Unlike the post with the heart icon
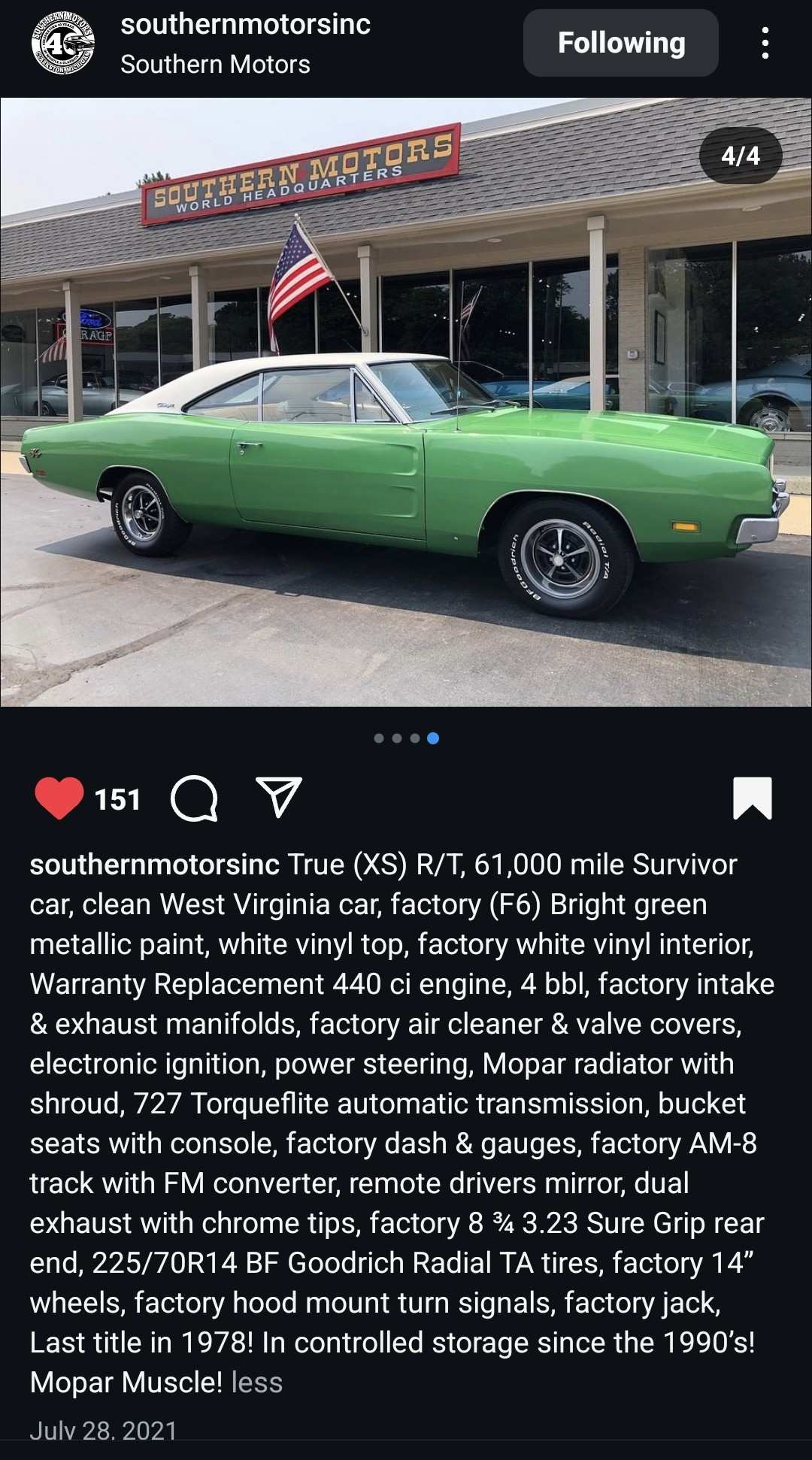The height and width of the screenshot is (1460, 812). pyautogui.click(x=59, y=798)
